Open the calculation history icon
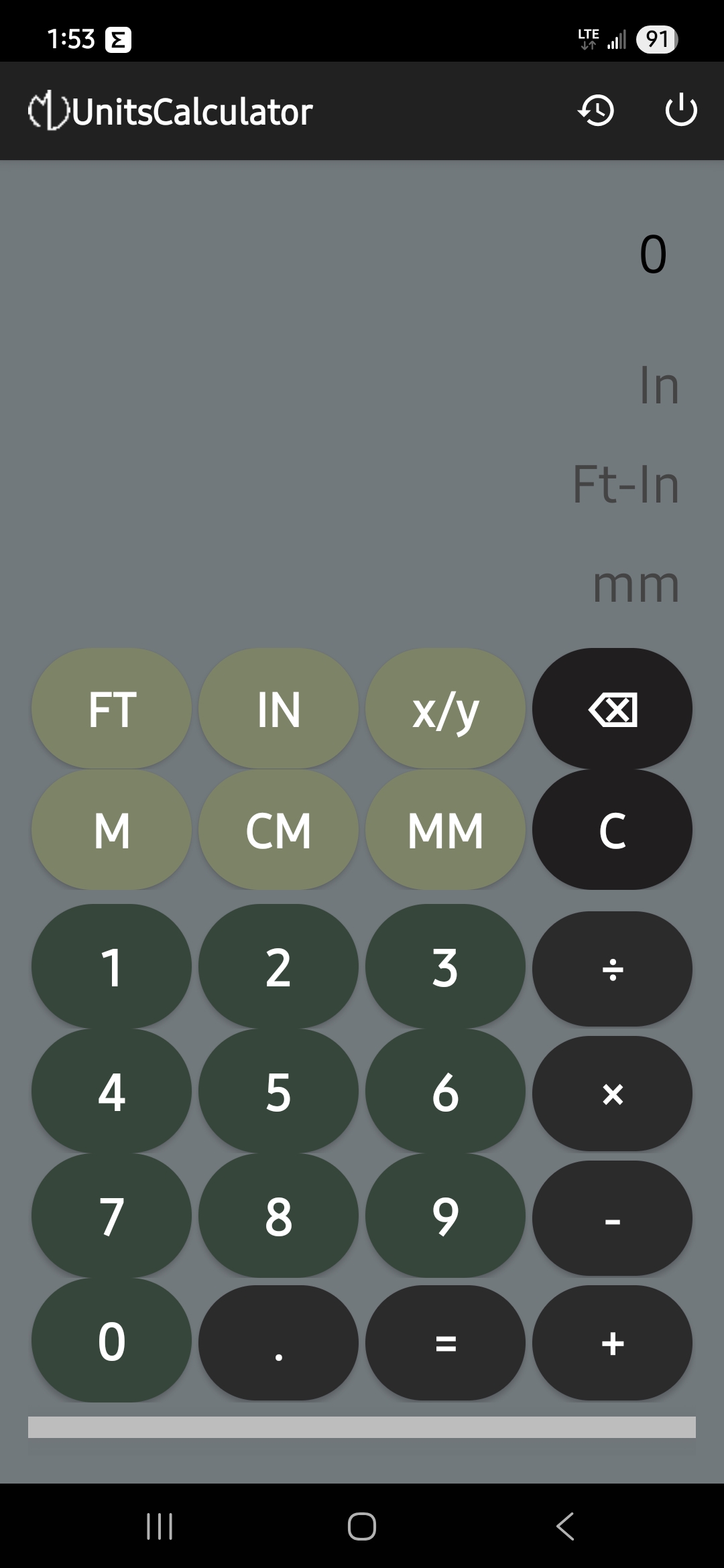Image resolution: width=724 pixels, height=1568 pixels. coord(596,111)
